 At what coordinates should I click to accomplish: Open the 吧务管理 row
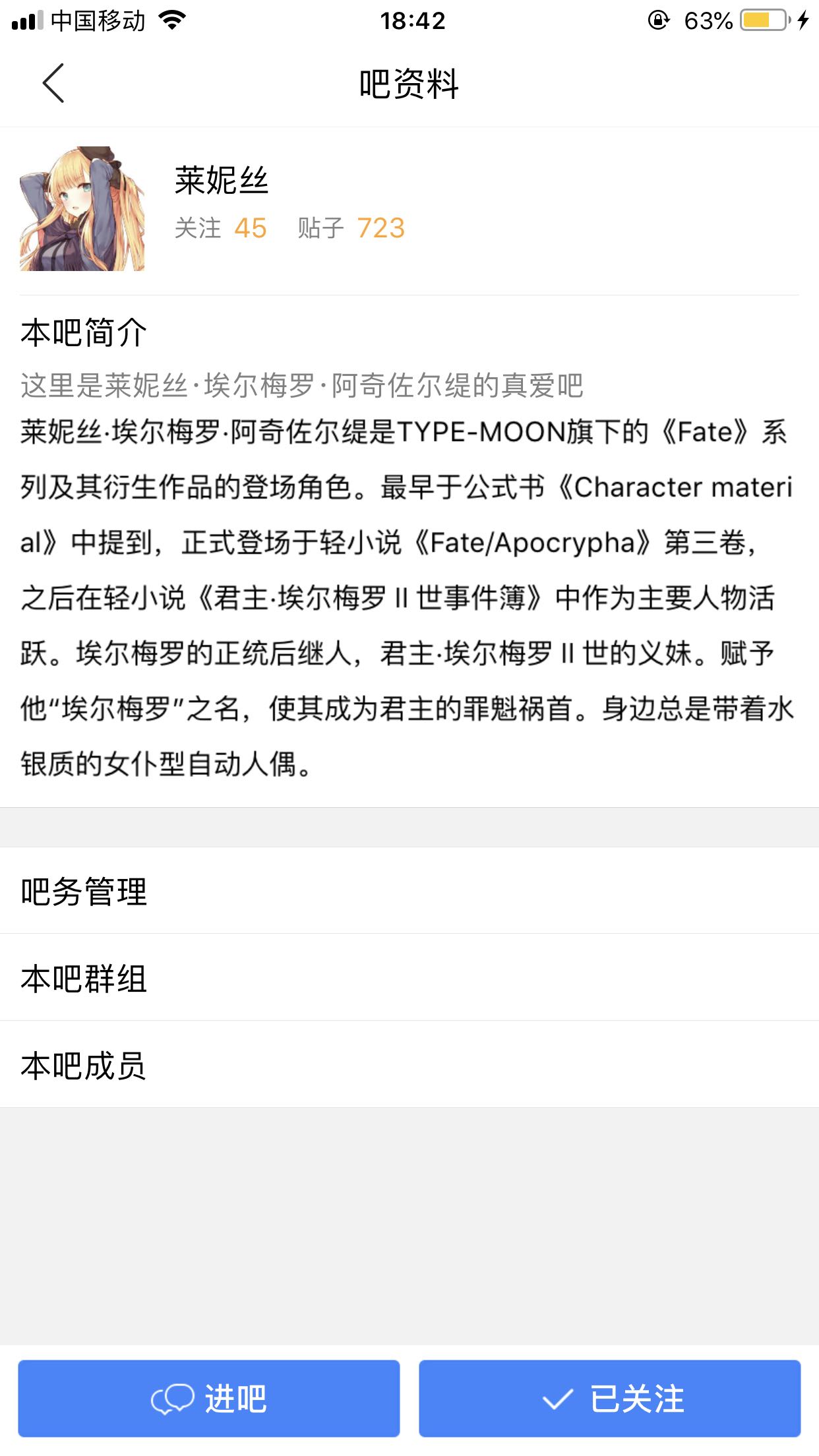[409, 890]
